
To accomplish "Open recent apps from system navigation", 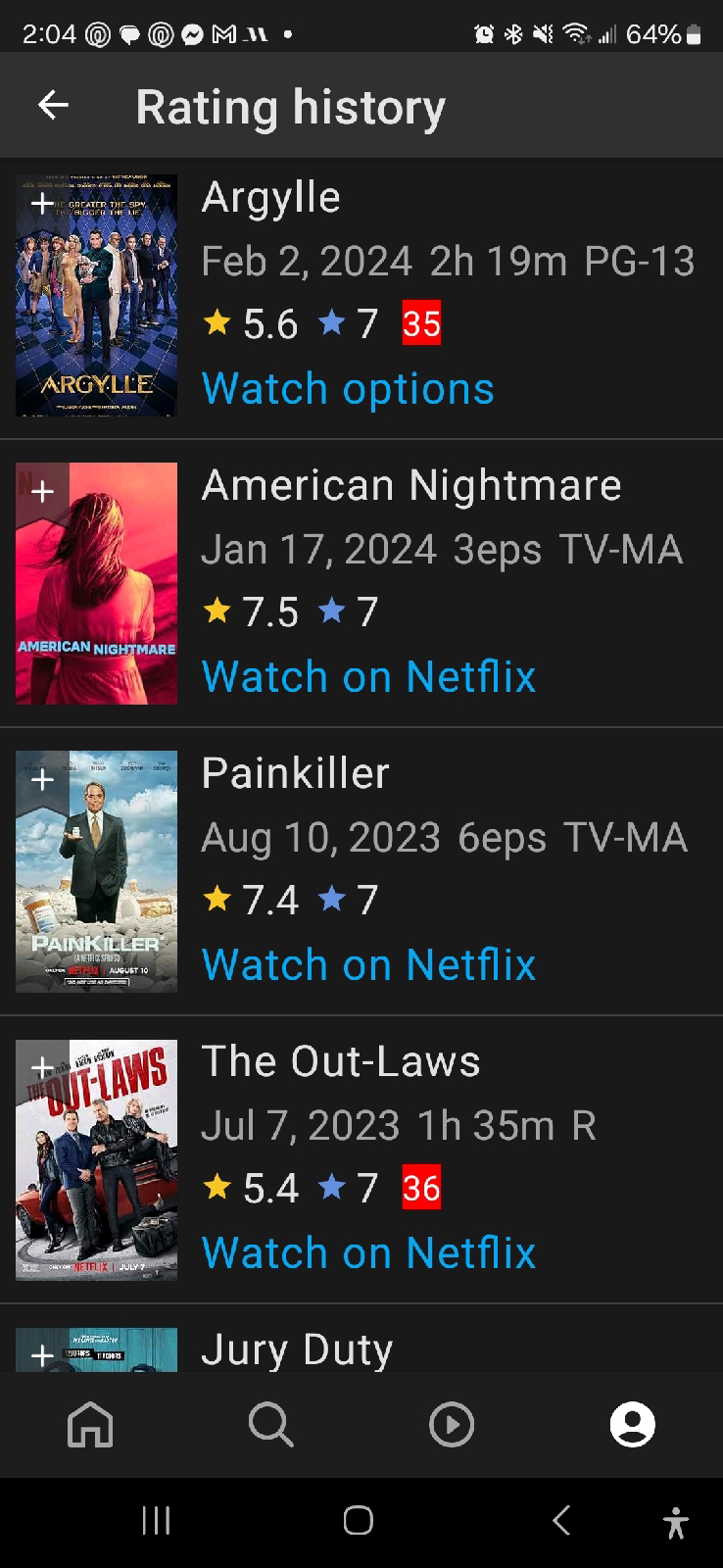I will (157, 1520).
